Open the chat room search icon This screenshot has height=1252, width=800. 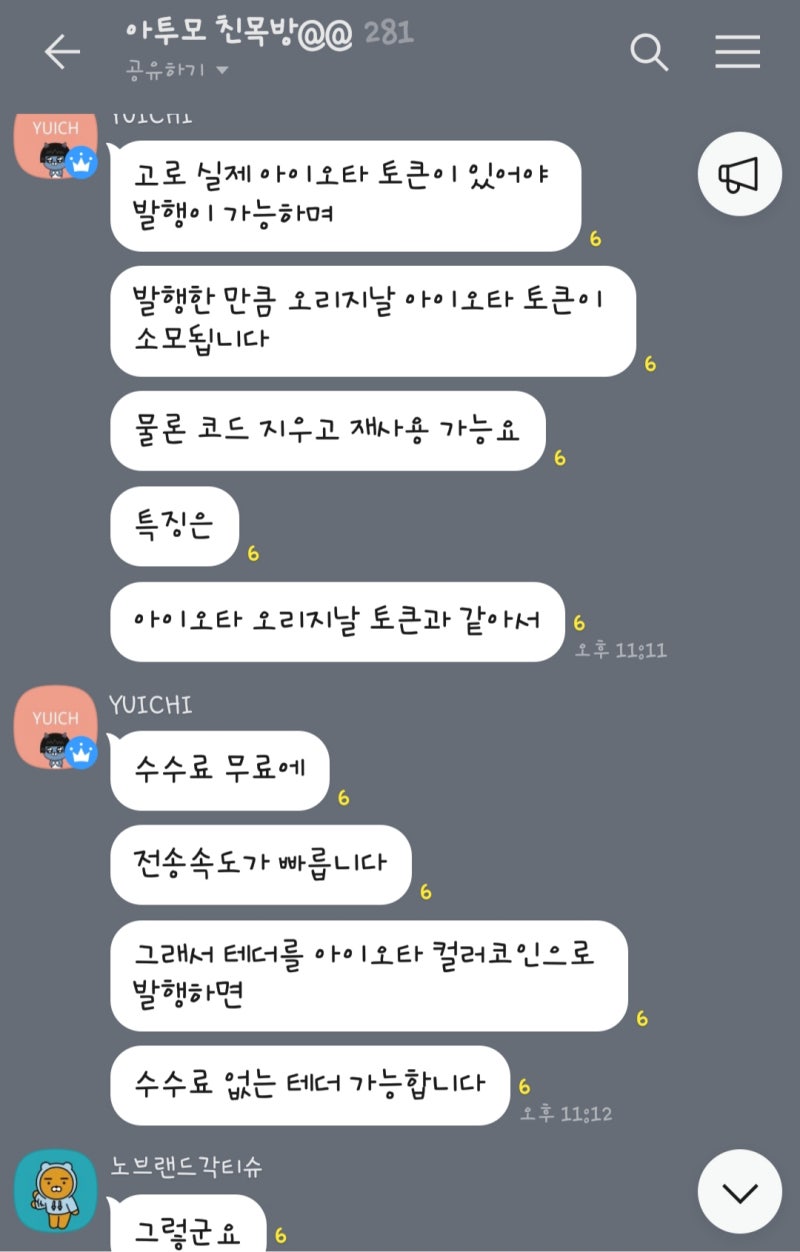(x=650, y=52)
